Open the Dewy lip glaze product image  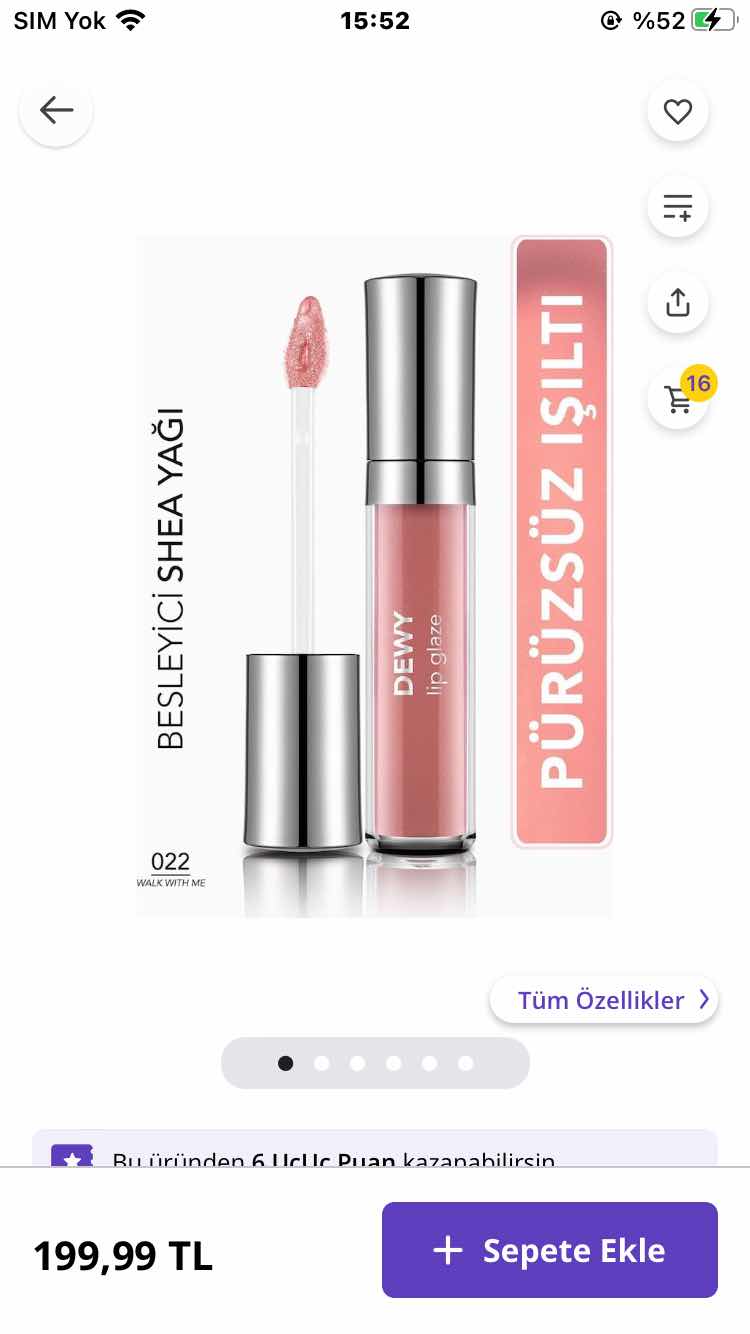click(x=374, y=576)
